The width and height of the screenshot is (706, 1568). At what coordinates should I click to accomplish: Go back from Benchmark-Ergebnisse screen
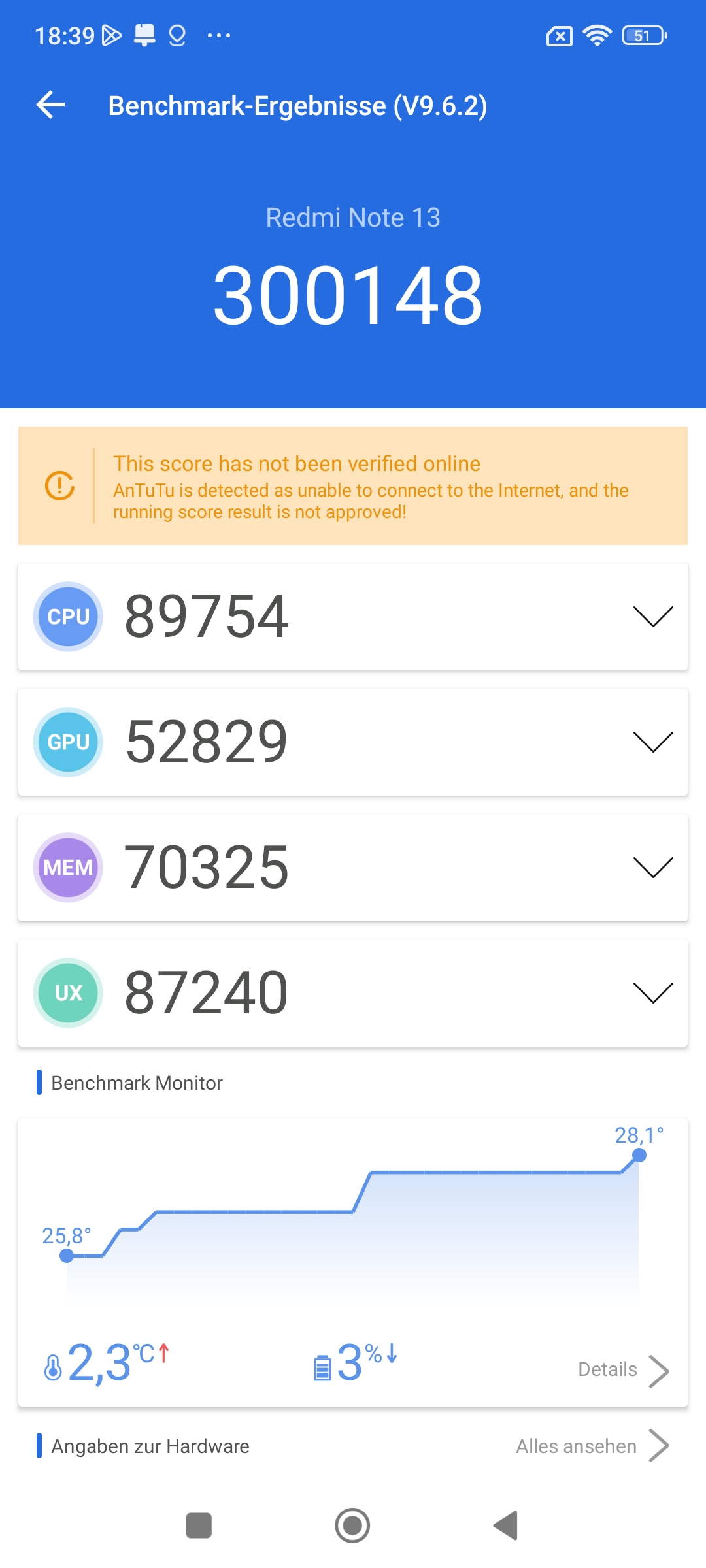(x=50, y=105)
